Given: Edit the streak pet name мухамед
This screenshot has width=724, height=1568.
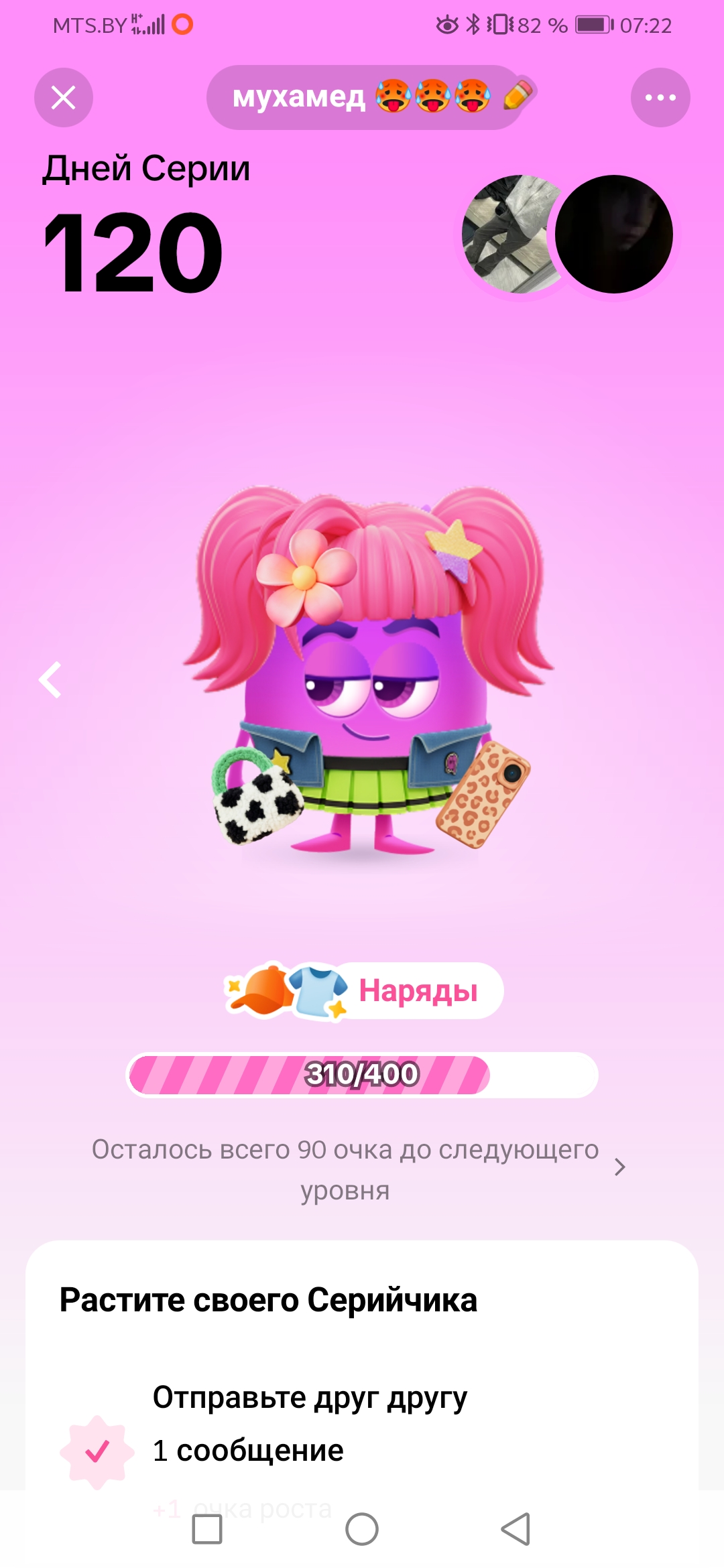Looking at the screenshot, I should pyautogui.click(x=517, y=96).
